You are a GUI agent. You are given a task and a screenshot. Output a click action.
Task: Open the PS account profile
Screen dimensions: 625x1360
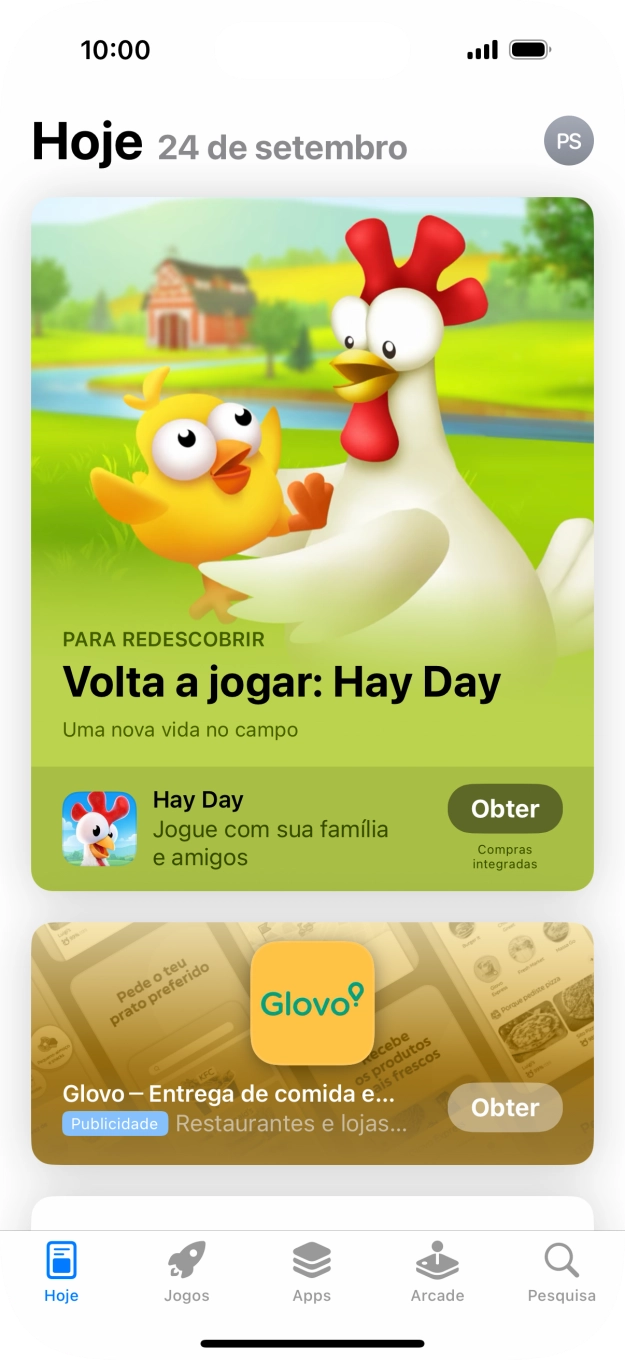[x=568, y=141]
